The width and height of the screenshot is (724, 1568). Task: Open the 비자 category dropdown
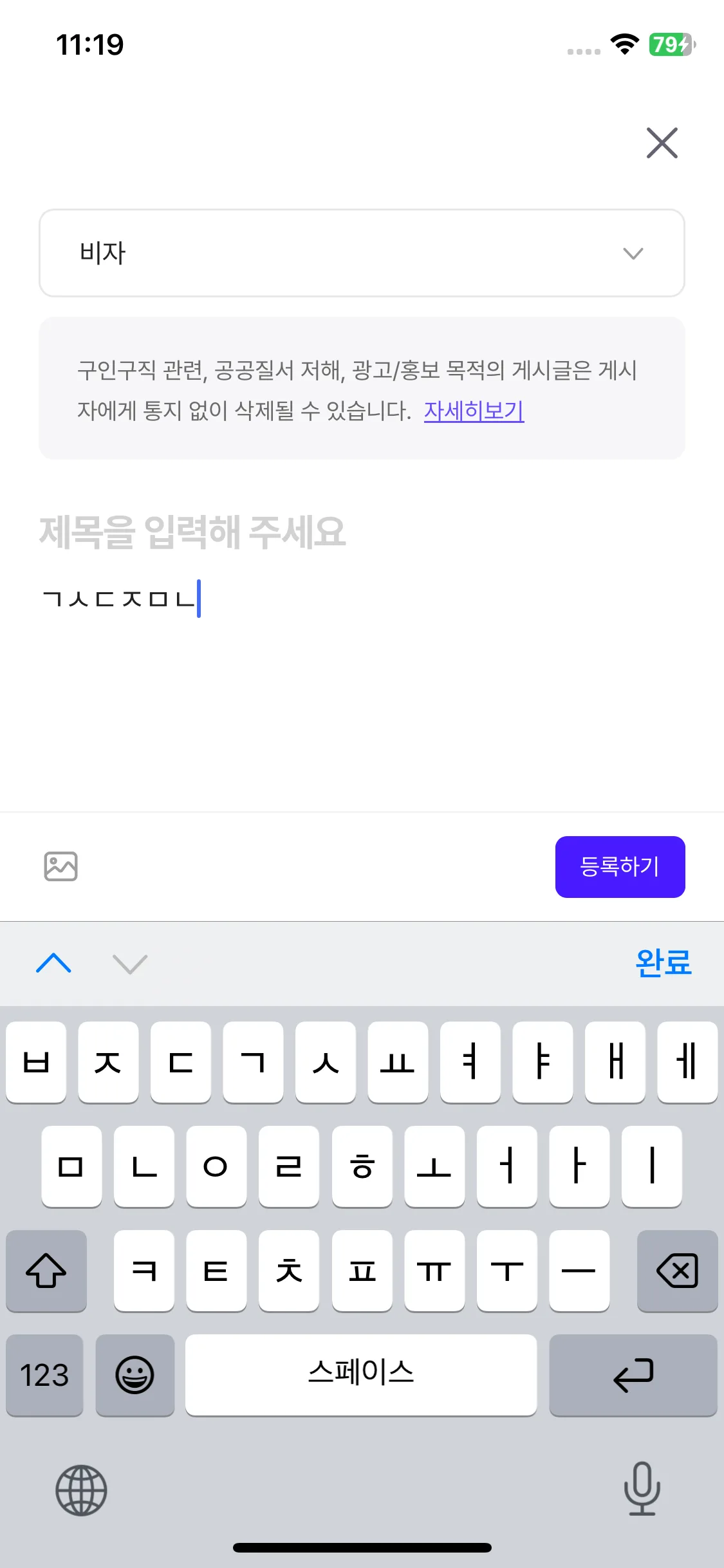pyautogui.click(x=362, y=253)
